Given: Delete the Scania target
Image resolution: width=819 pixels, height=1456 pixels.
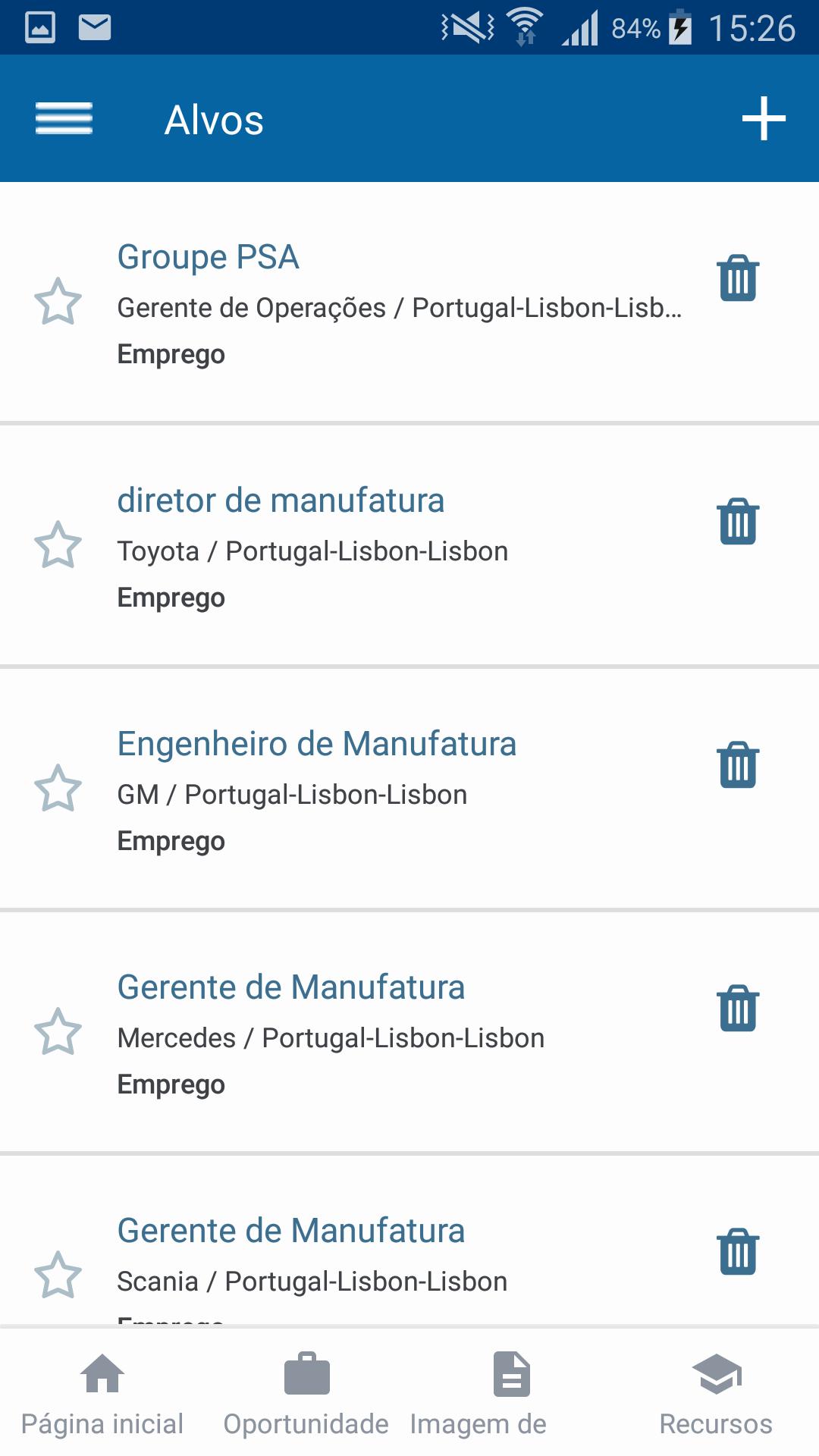Looking at the screenshot, I should (738, 1251).
